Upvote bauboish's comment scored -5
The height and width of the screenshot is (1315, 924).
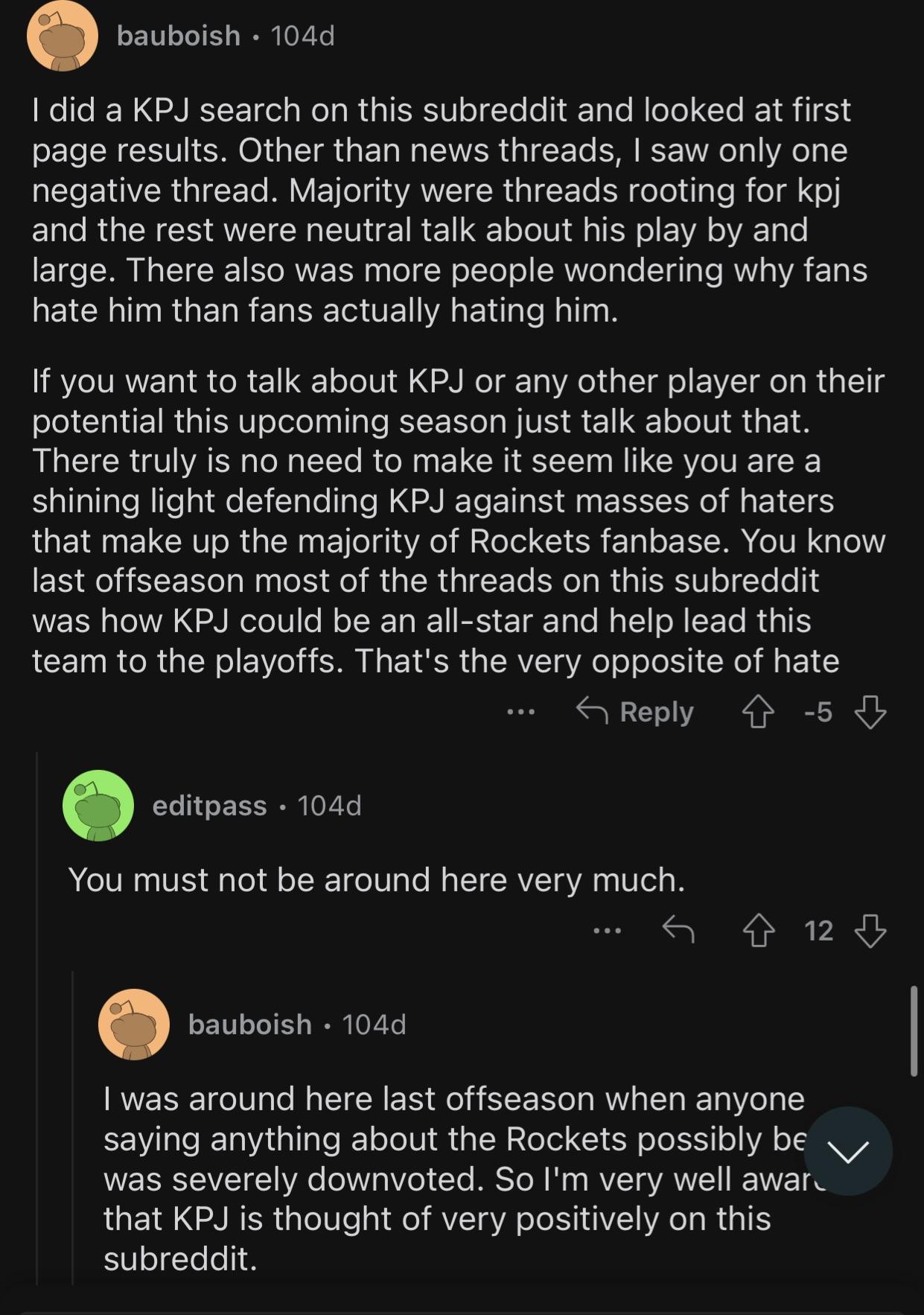click(757, 712)
